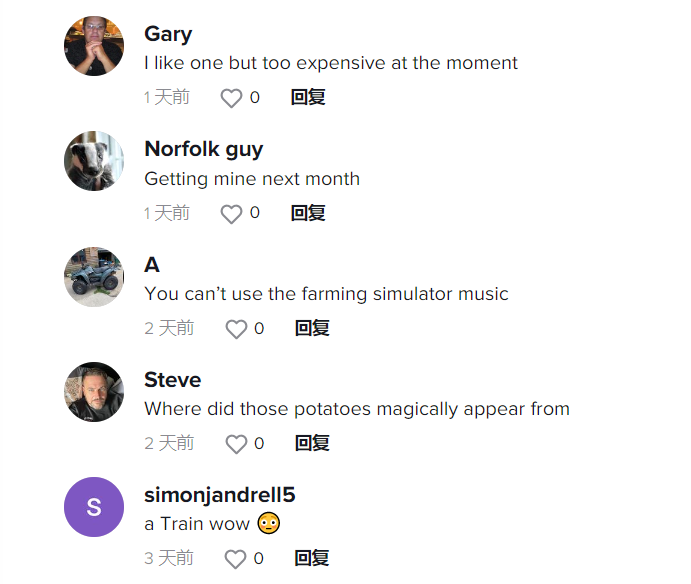Like Norfolk guy's comment
The width and height of the screenshot is (691, 584).
[x=231, y=214]
